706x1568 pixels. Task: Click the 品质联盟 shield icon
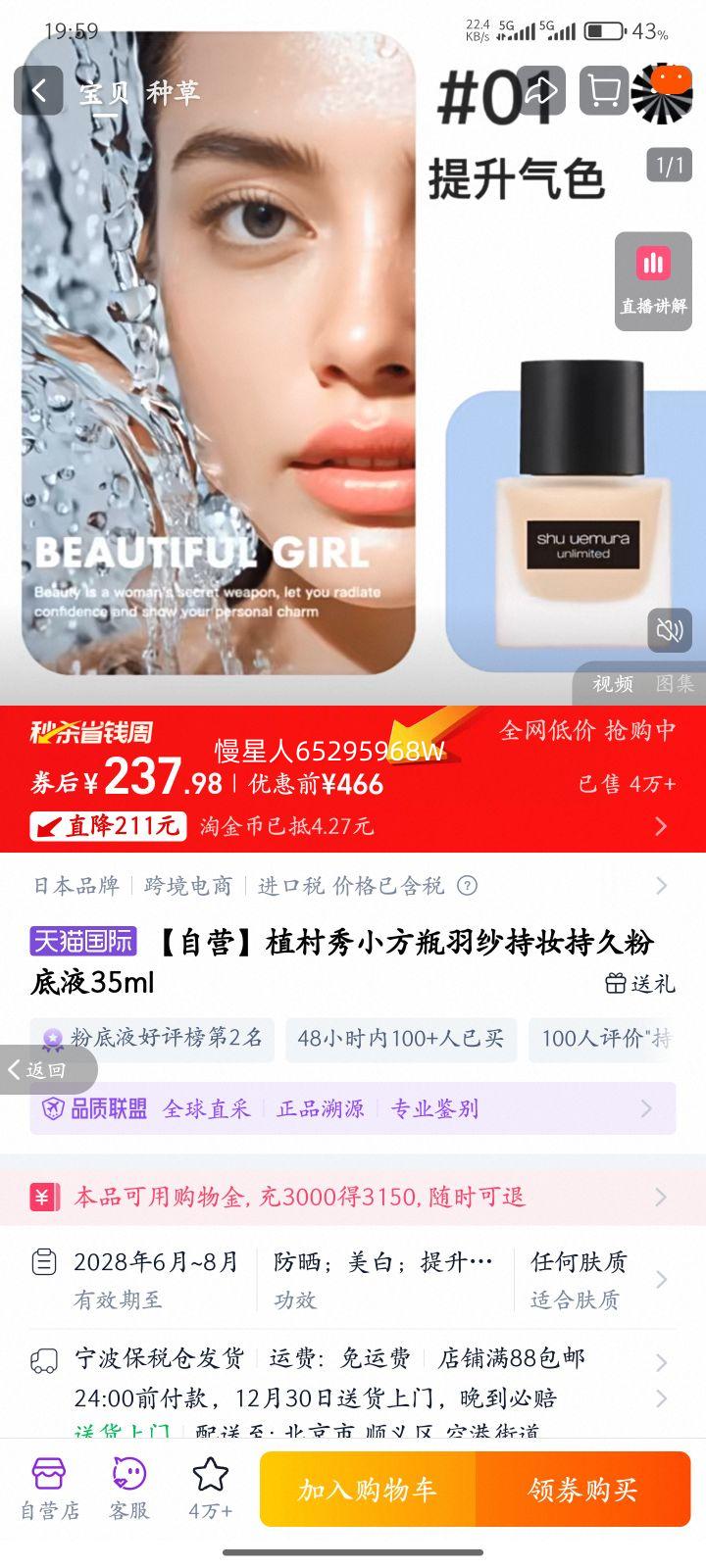pos(51,1108)
